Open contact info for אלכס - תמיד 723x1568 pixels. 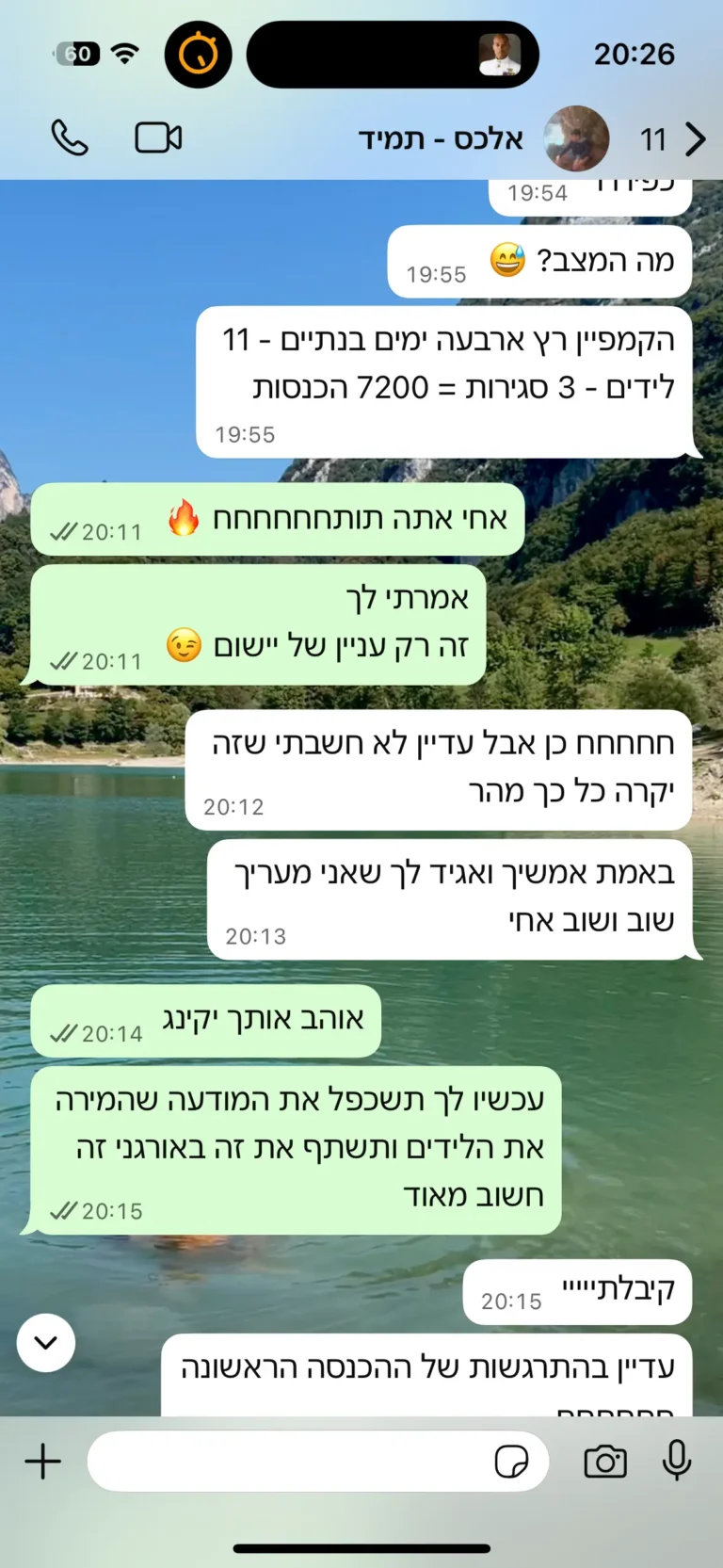coord(441,139)
